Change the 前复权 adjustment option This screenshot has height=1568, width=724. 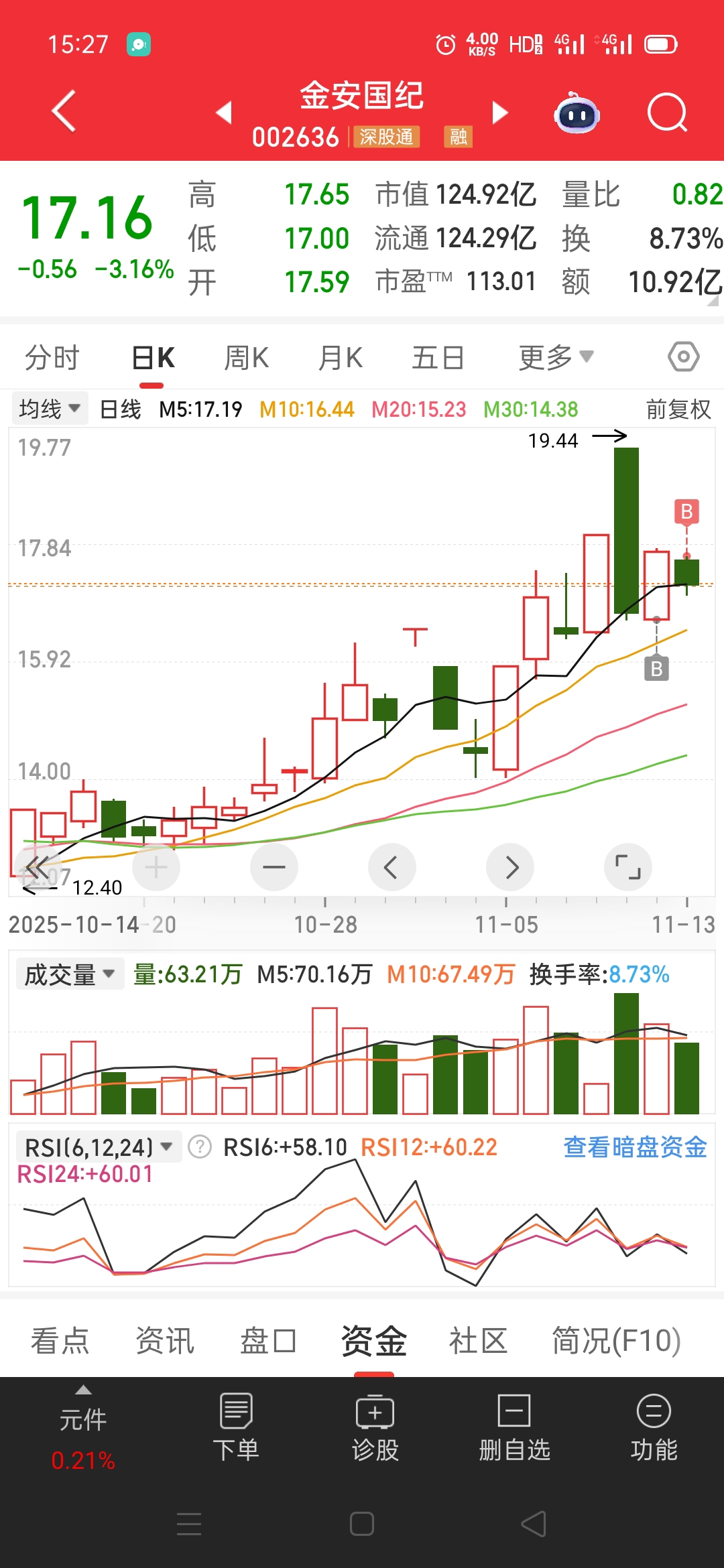678,409
